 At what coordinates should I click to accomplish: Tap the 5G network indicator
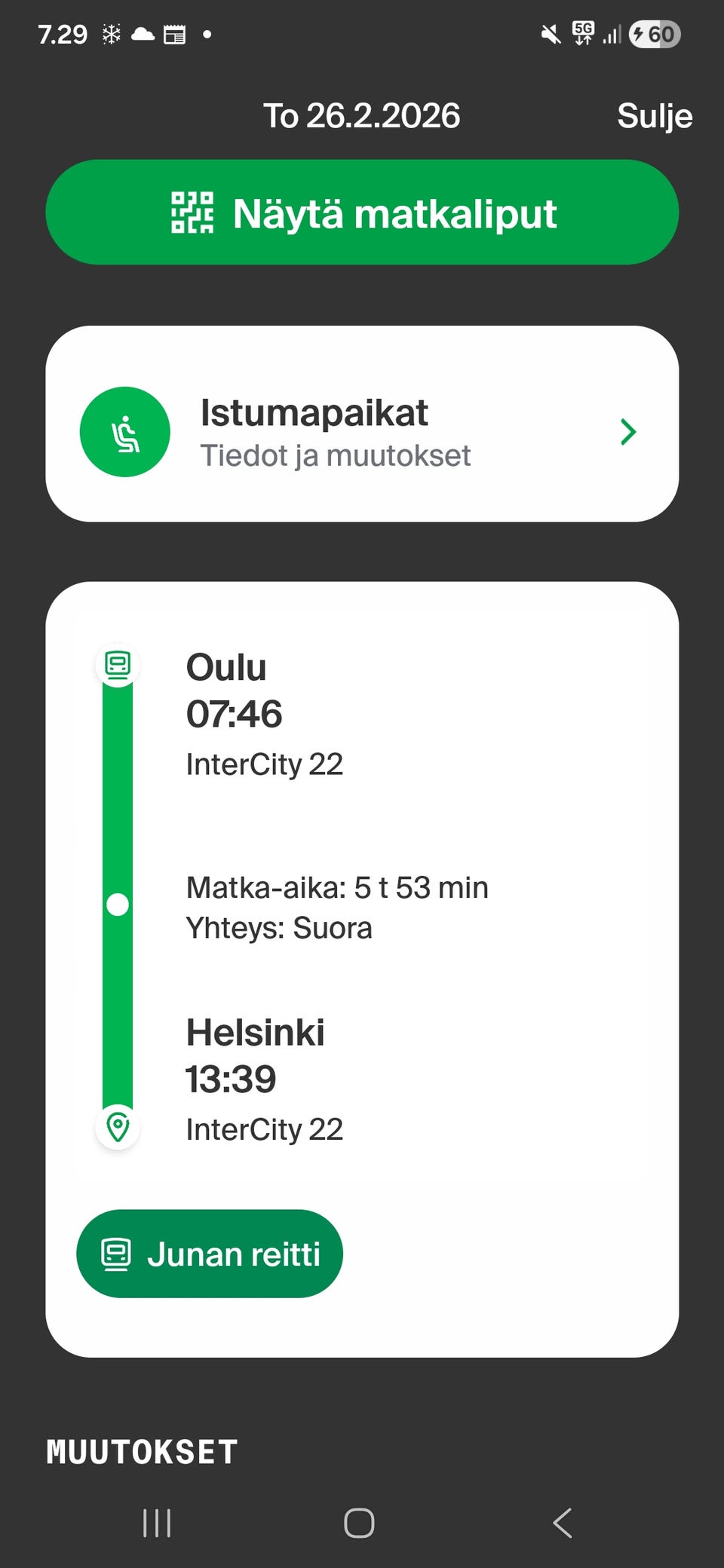(x=581, y=32)
